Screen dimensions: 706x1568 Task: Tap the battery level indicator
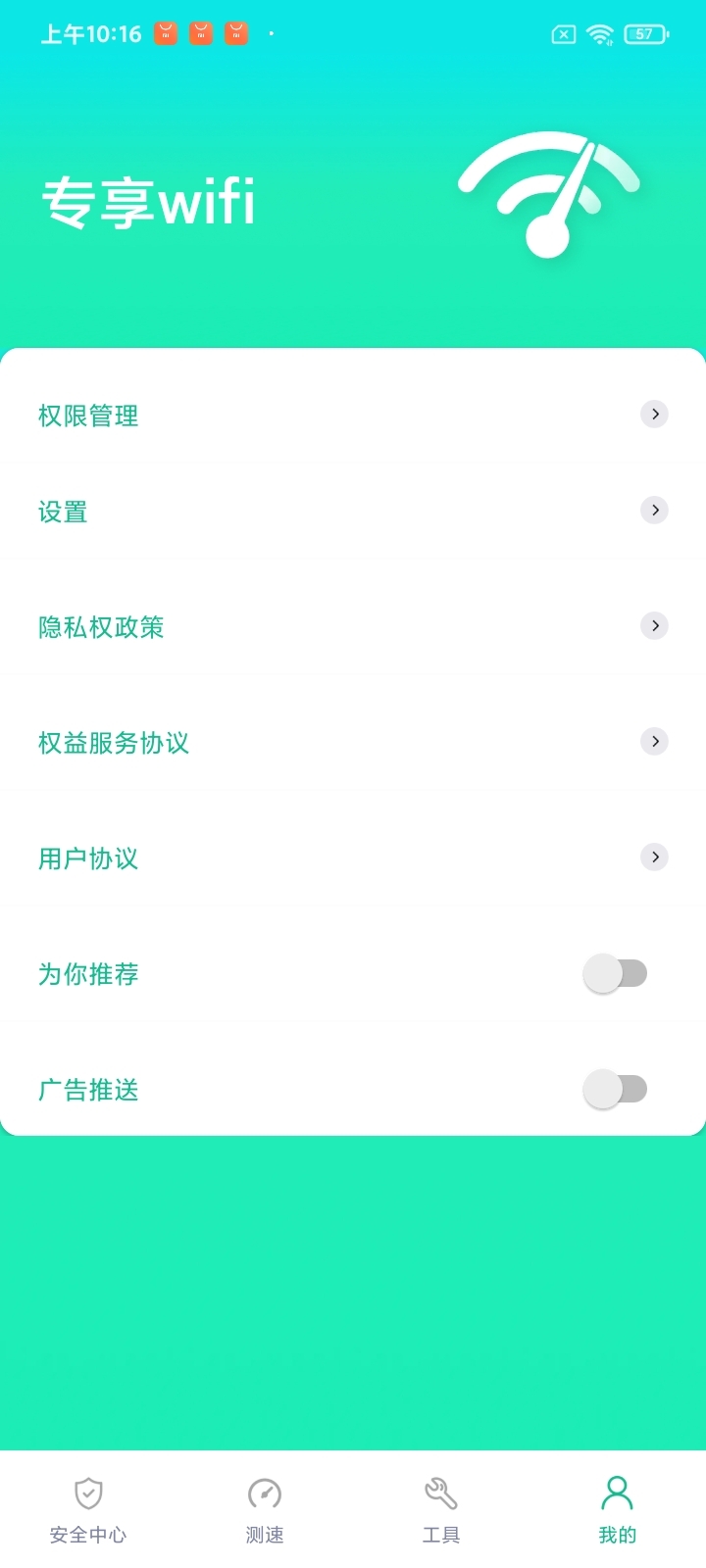642,33
